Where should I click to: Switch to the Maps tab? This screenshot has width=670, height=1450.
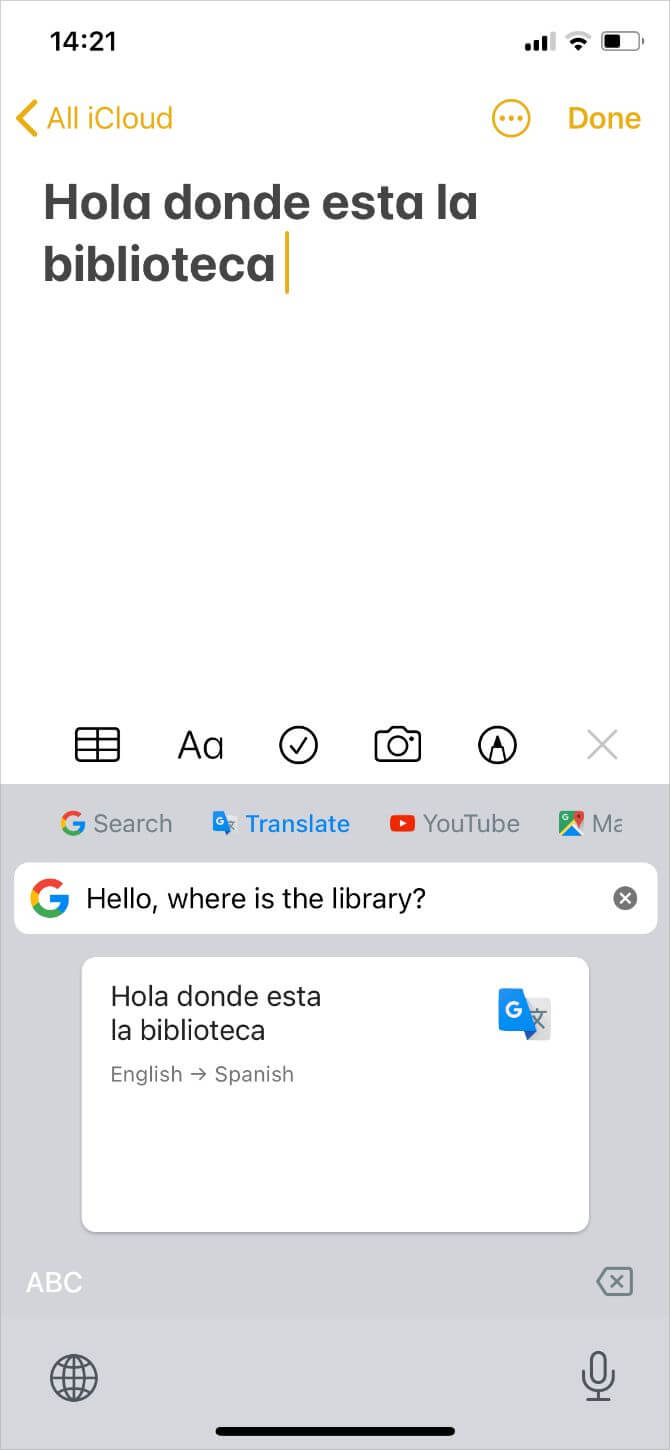point(592,823)
